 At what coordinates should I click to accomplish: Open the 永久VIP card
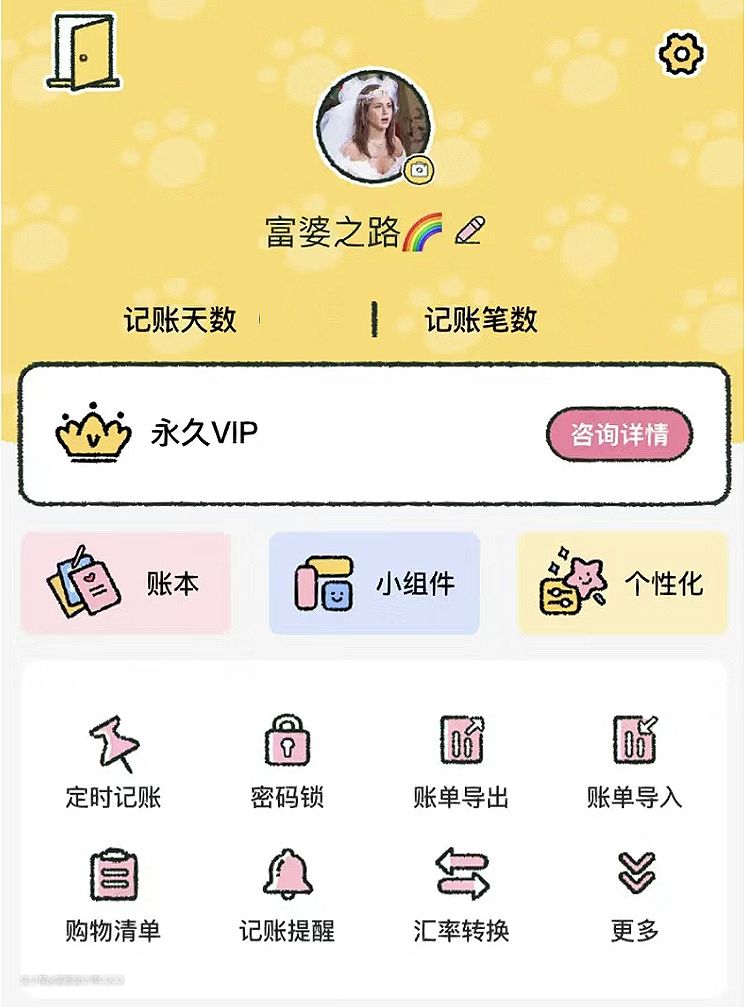tap(300, 435)
